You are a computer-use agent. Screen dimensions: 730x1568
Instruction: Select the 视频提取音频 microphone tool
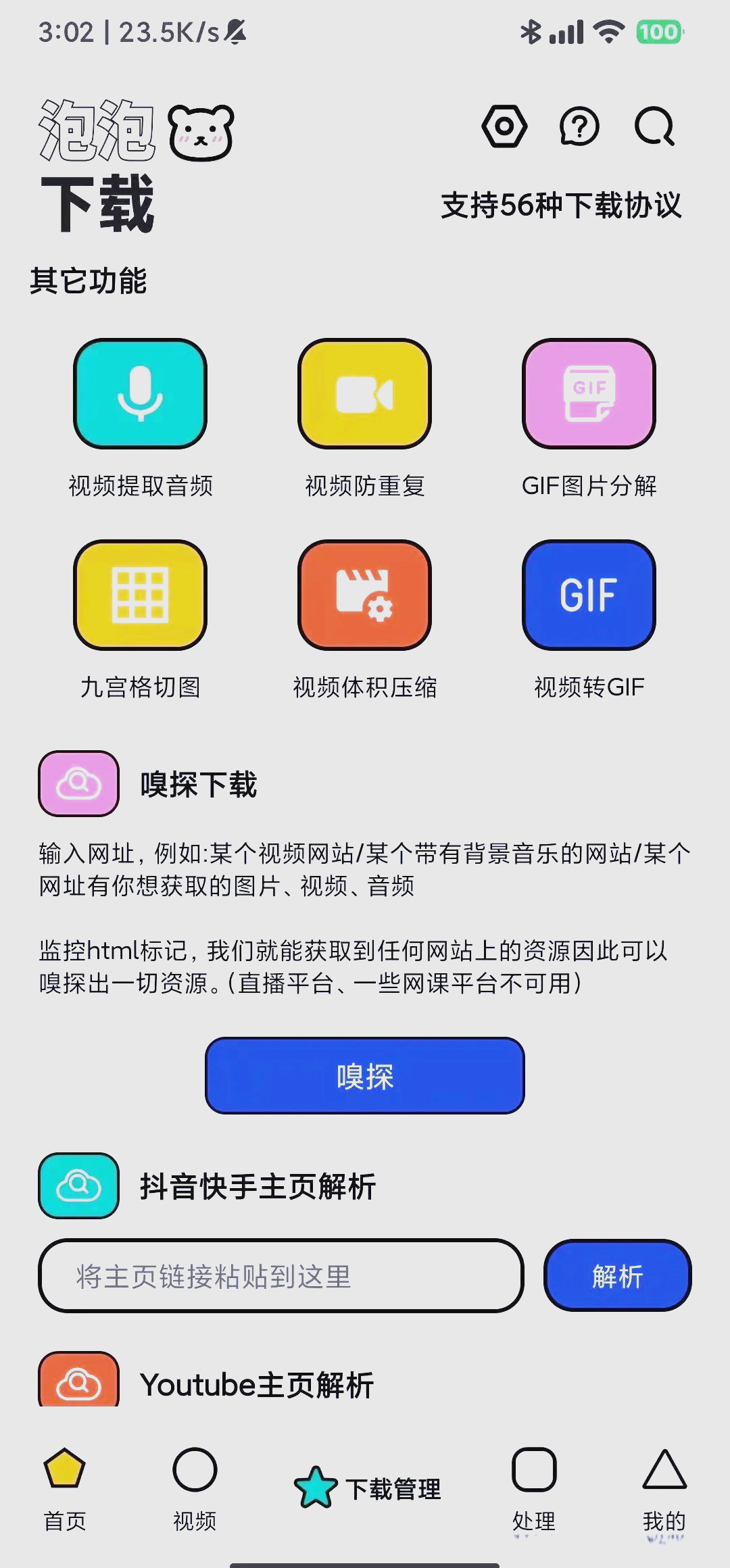coord(141,394)
